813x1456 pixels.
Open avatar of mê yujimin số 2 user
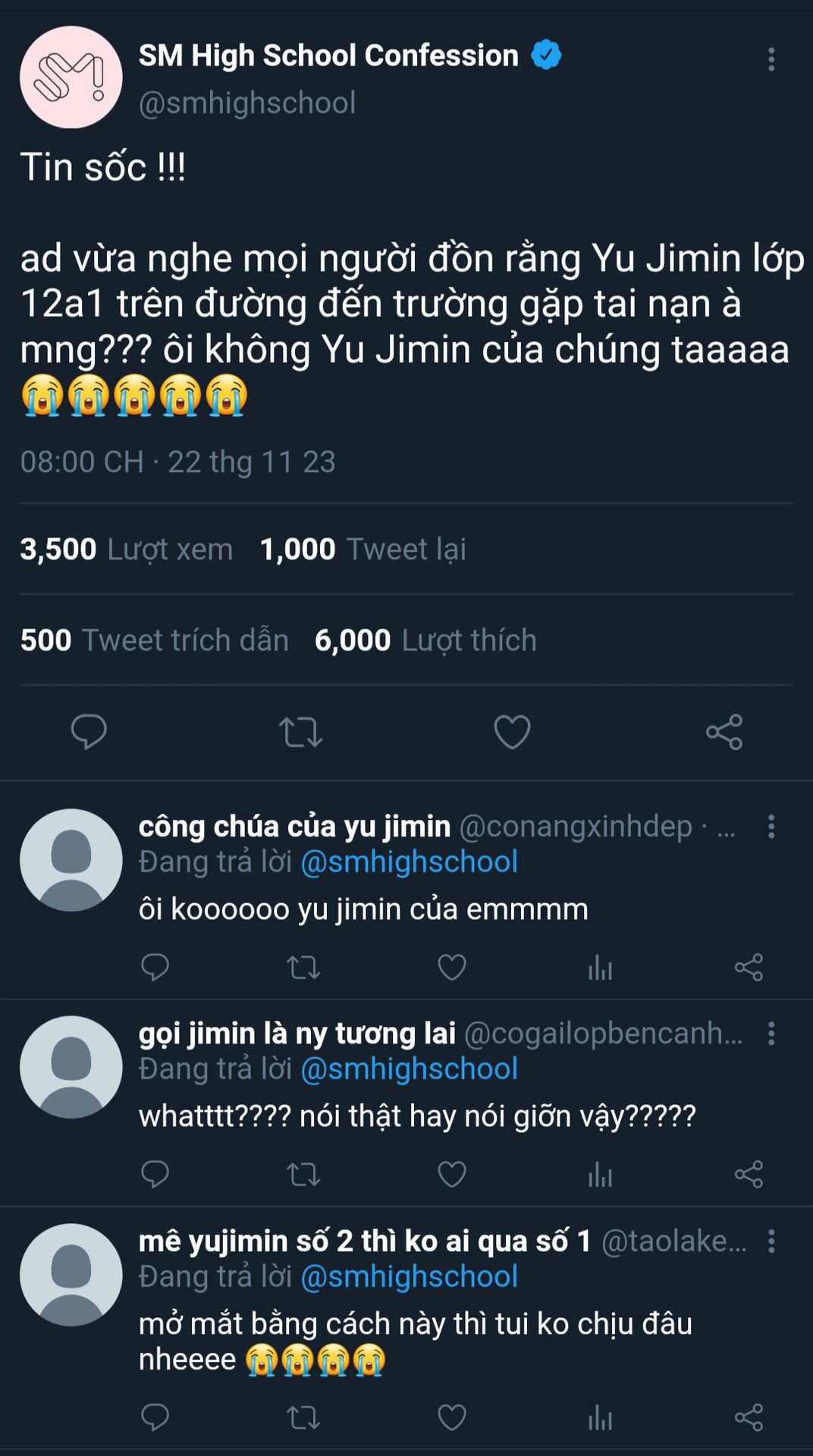click(x=71, y=1275)
